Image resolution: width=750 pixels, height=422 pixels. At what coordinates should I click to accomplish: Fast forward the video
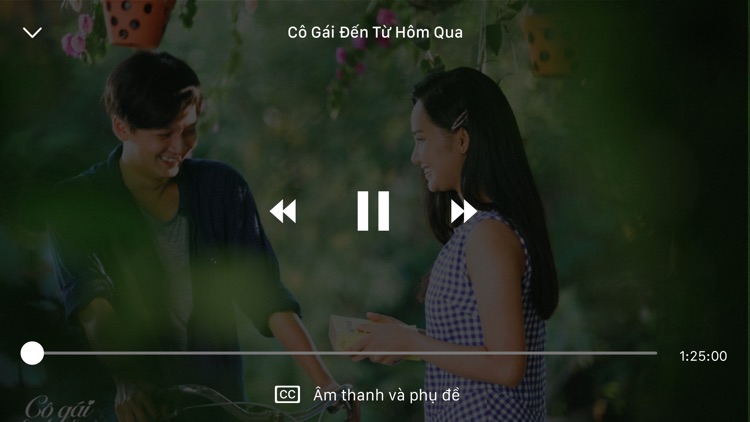[463, 211]
